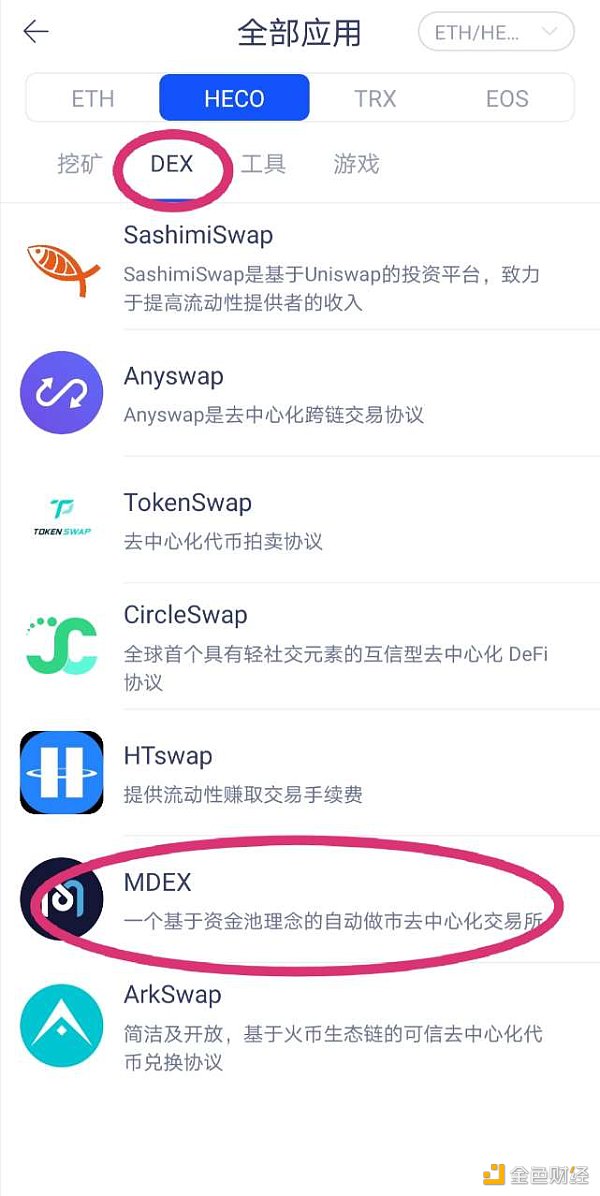Screen dimensions: 600x1196
Task: Switch to the ETH chain tab
Action: pyautogui.click(x=93, y=98)
